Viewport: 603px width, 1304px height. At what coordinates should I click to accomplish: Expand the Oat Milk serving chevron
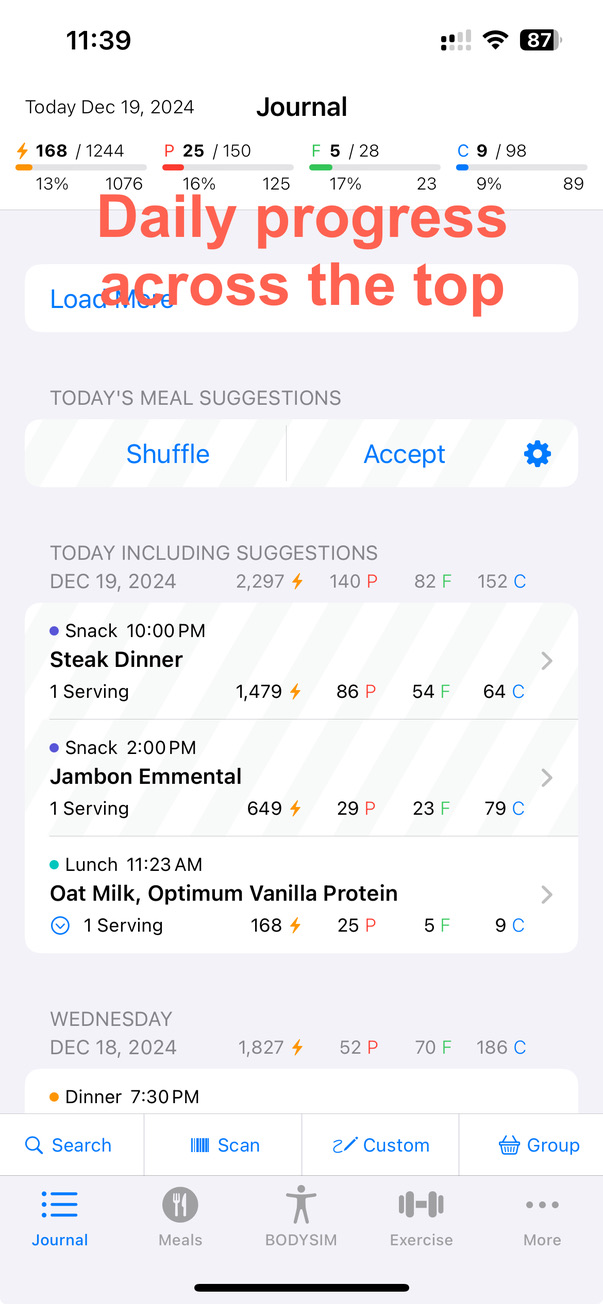click(x=60, y=926)
